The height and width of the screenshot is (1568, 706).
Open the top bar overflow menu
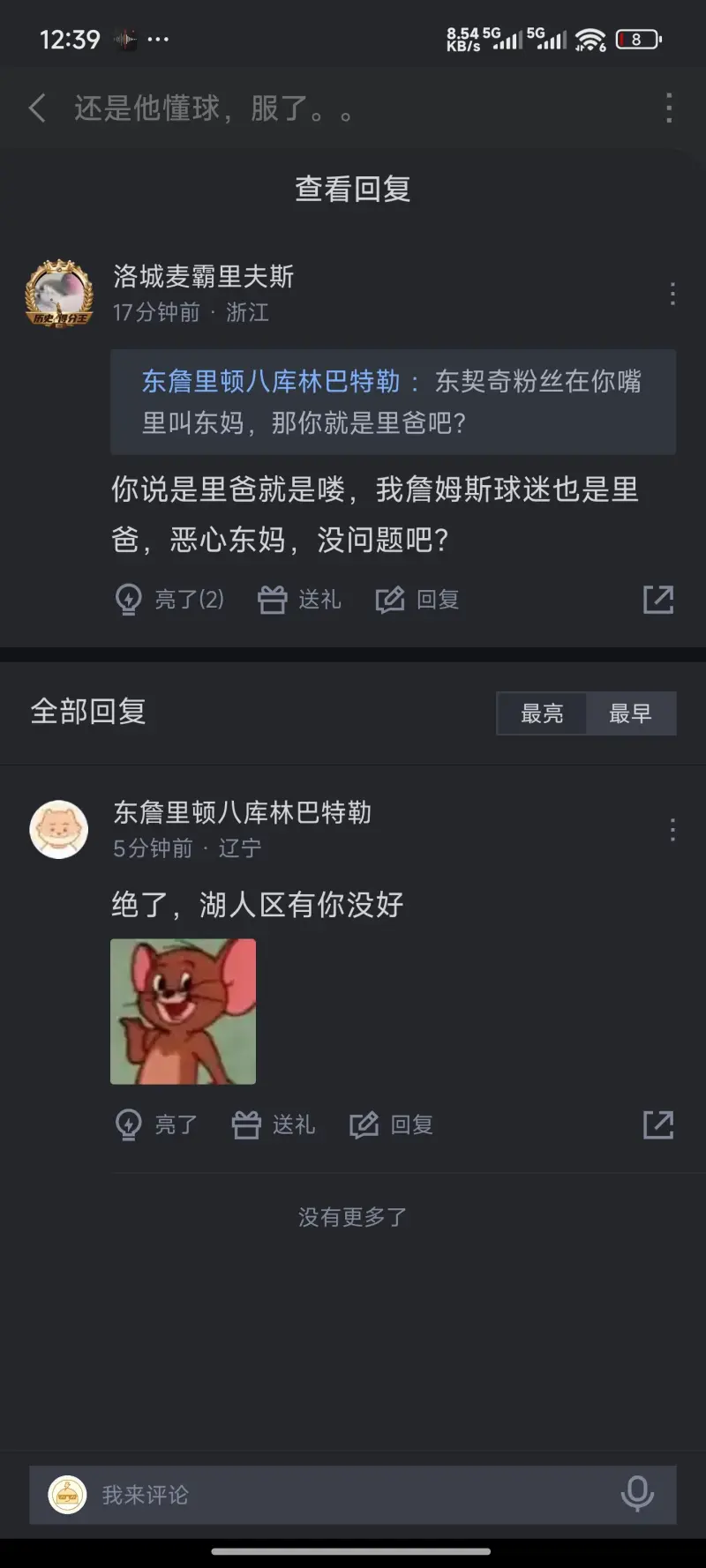669,108
